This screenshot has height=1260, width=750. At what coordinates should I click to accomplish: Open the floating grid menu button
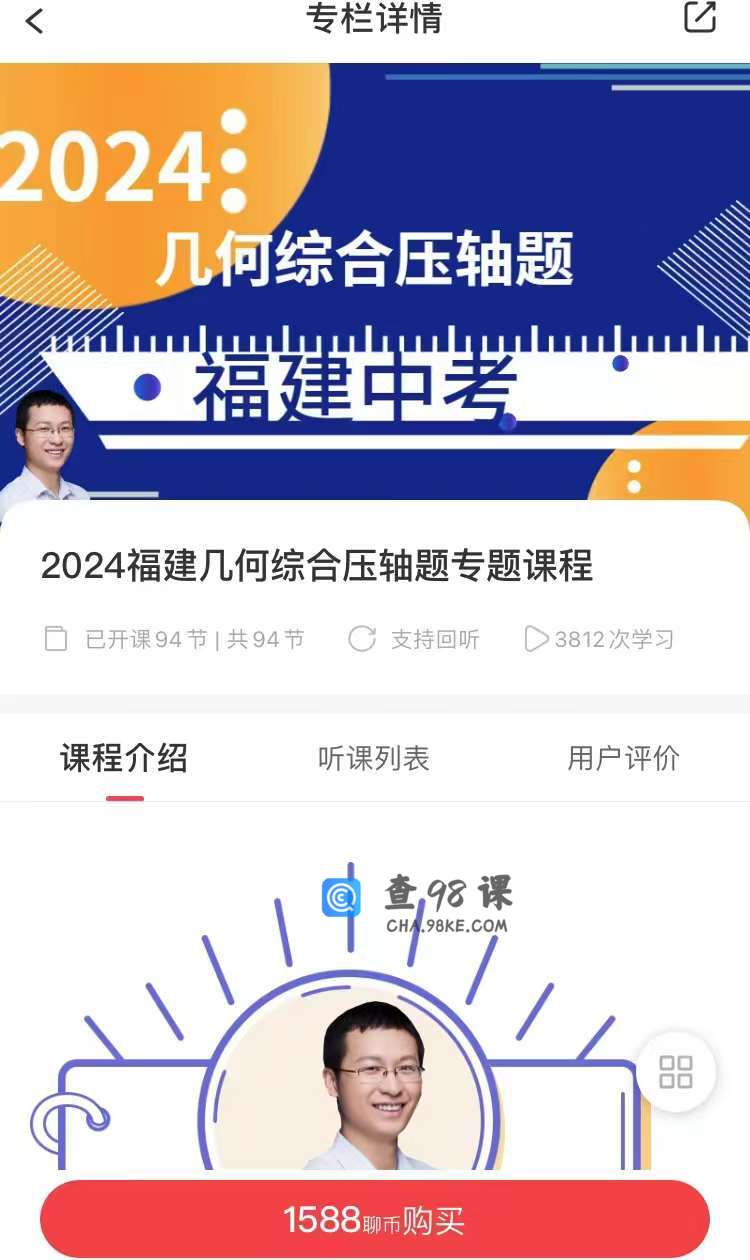[x=676, y=1072]
